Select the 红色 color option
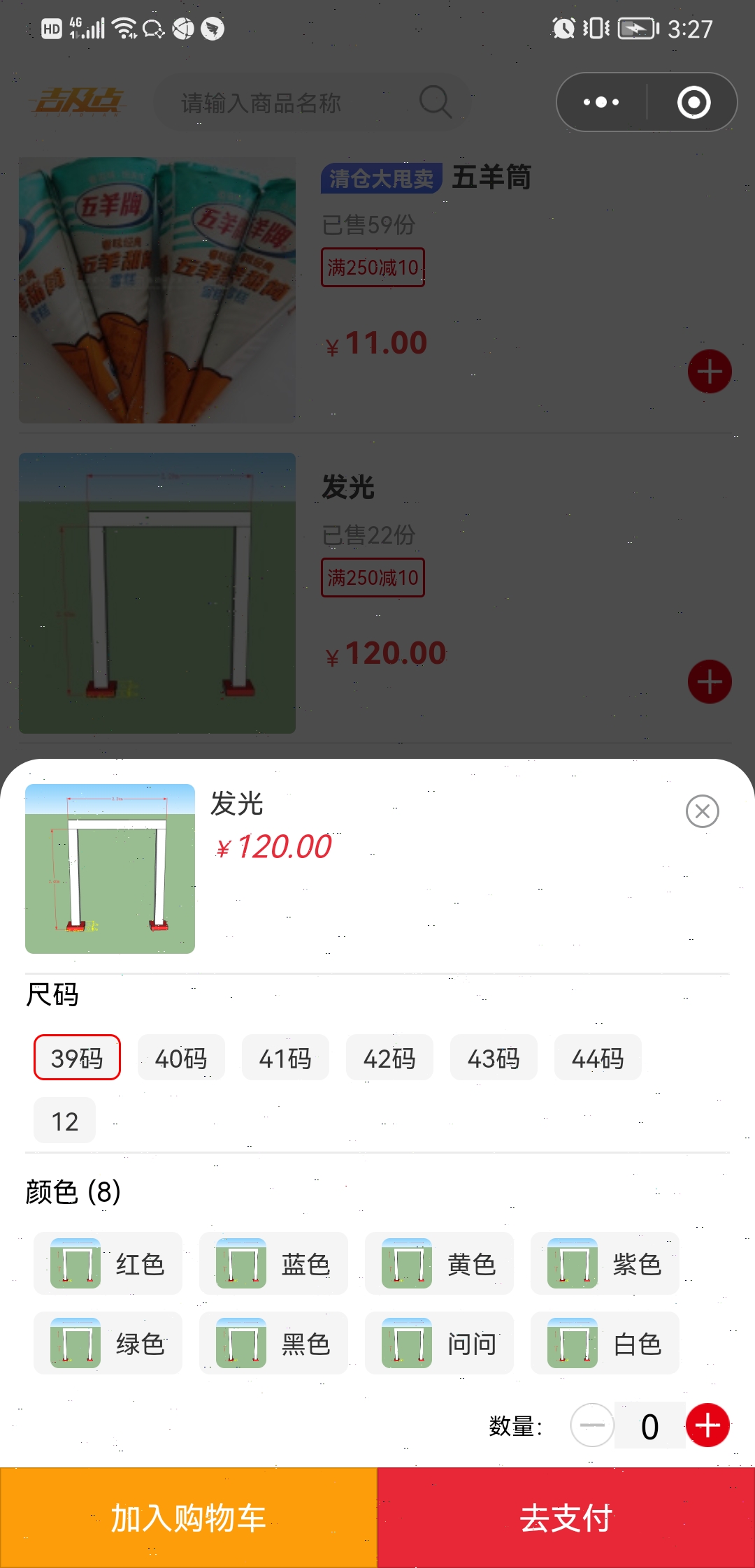 [x=108, y=1263]
